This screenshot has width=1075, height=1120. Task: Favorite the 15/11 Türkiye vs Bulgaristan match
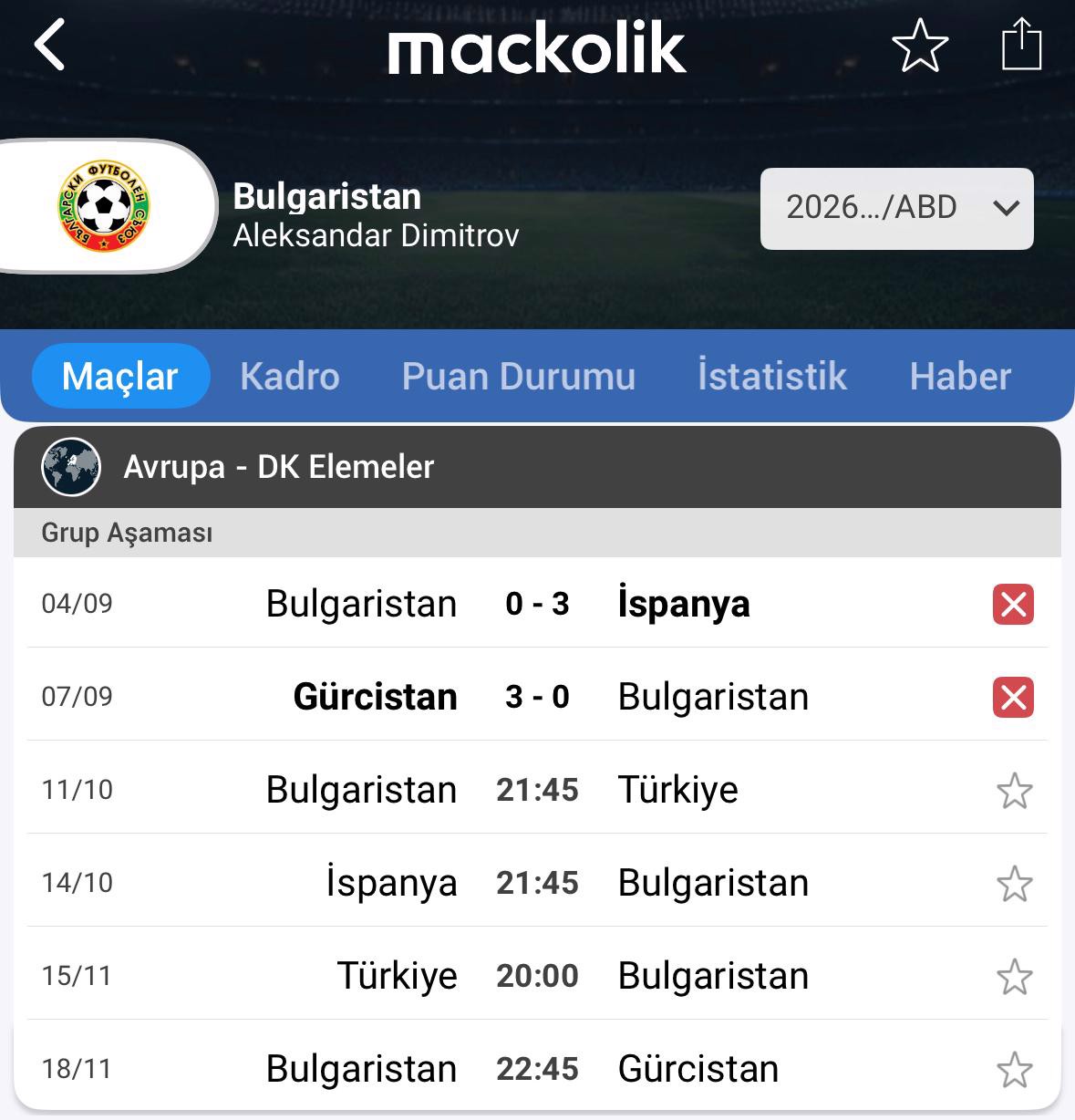(1014, 977)
